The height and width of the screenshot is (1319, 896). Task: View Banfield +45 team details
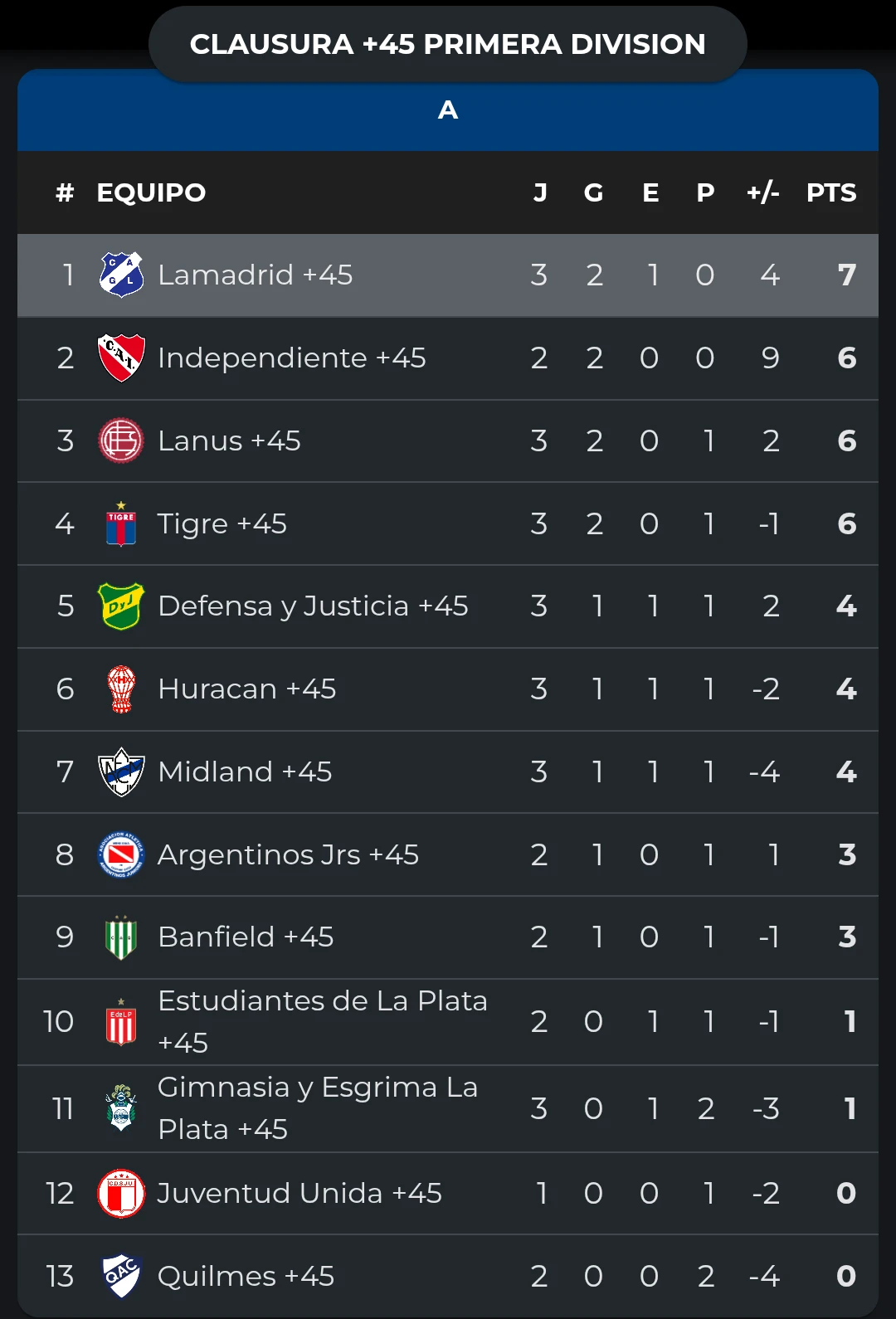[448, 937]
